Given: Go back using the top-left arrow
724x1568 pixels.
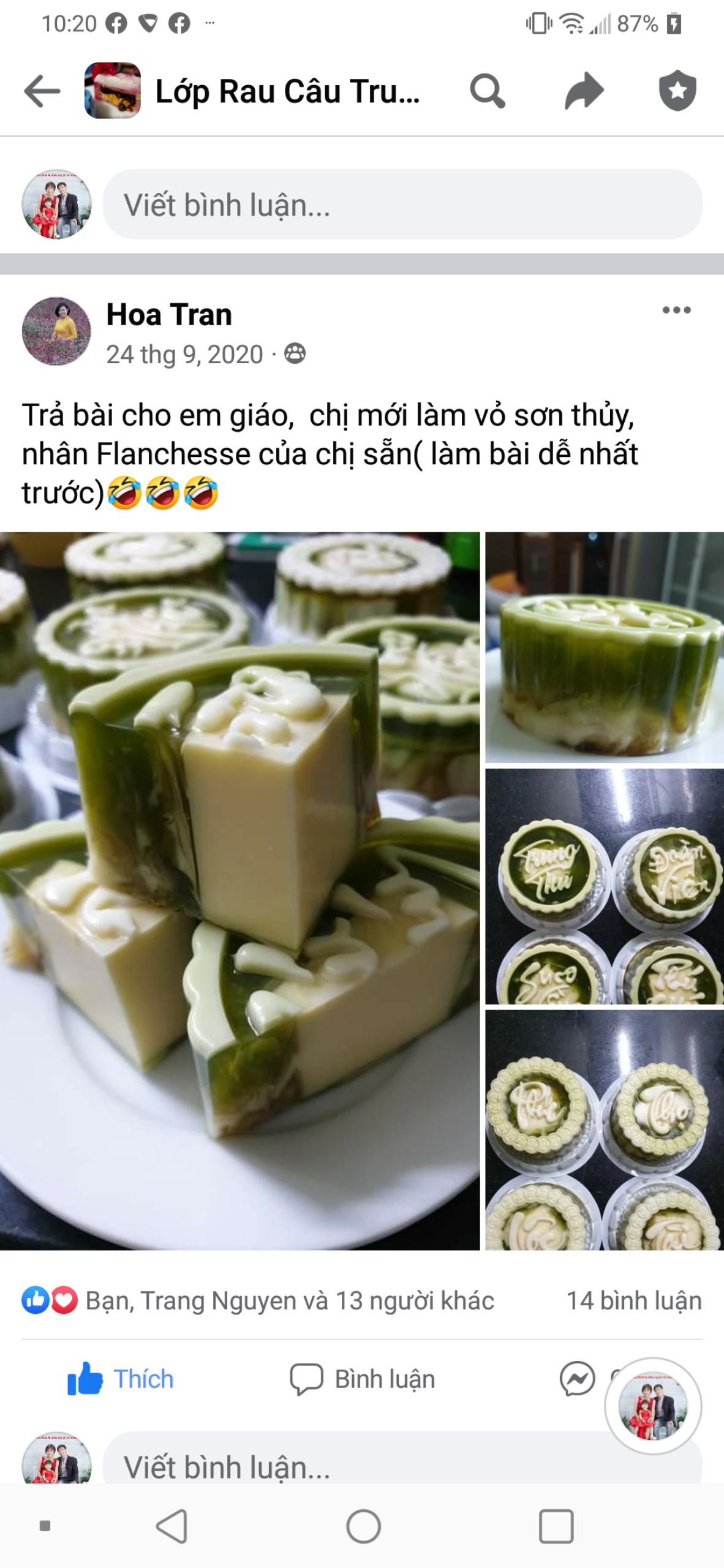Looking at the screenshot, I should [42, 91].
